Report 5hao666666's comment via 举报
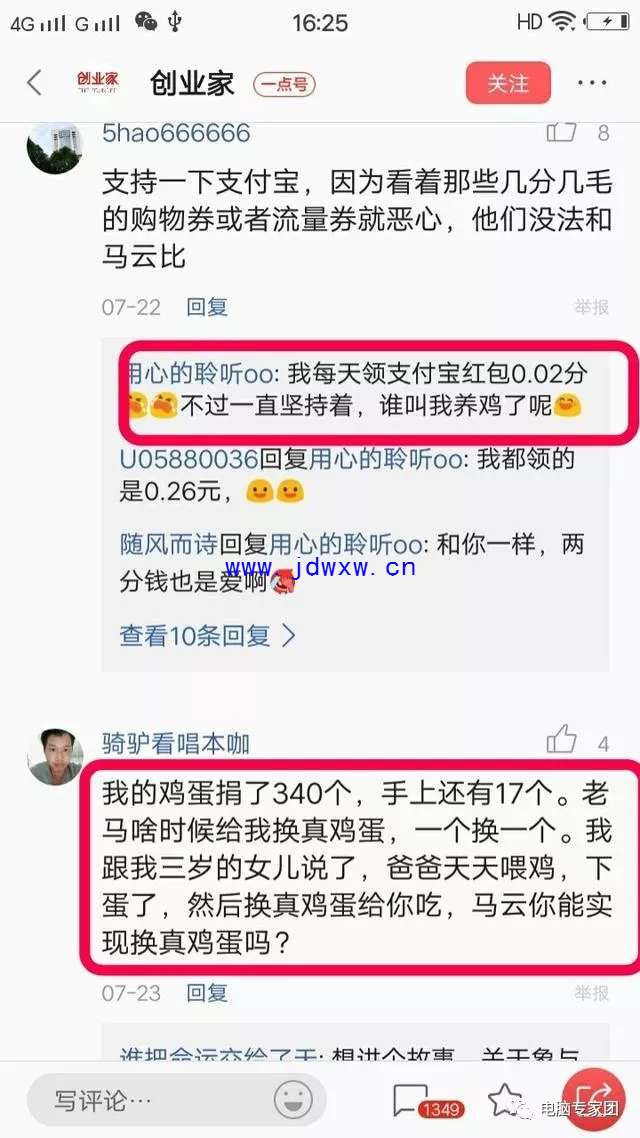Image resolution: width=640 pixels, height=1138 pixels. point(591,307)
